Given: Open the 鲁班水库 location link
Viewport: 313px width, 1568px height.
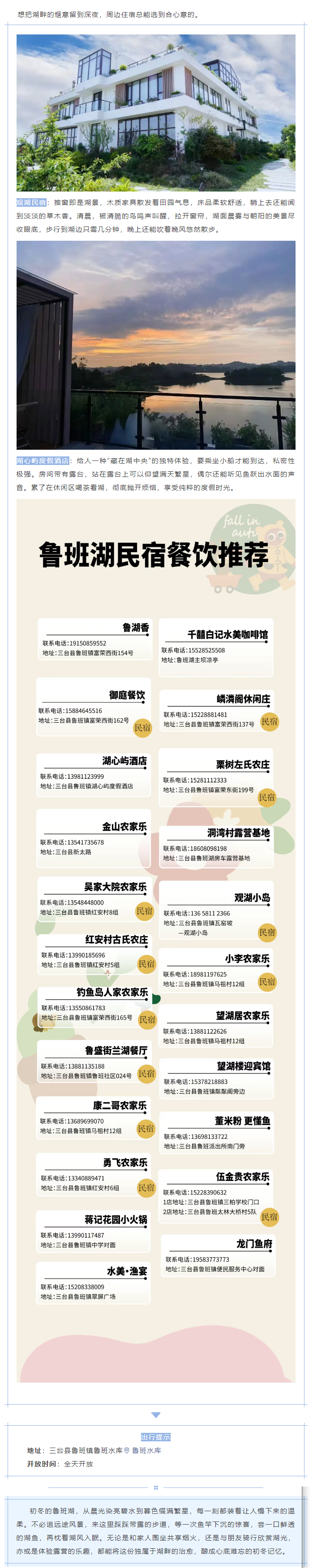Looking at the screenshot, I should tap(146, 1450).
